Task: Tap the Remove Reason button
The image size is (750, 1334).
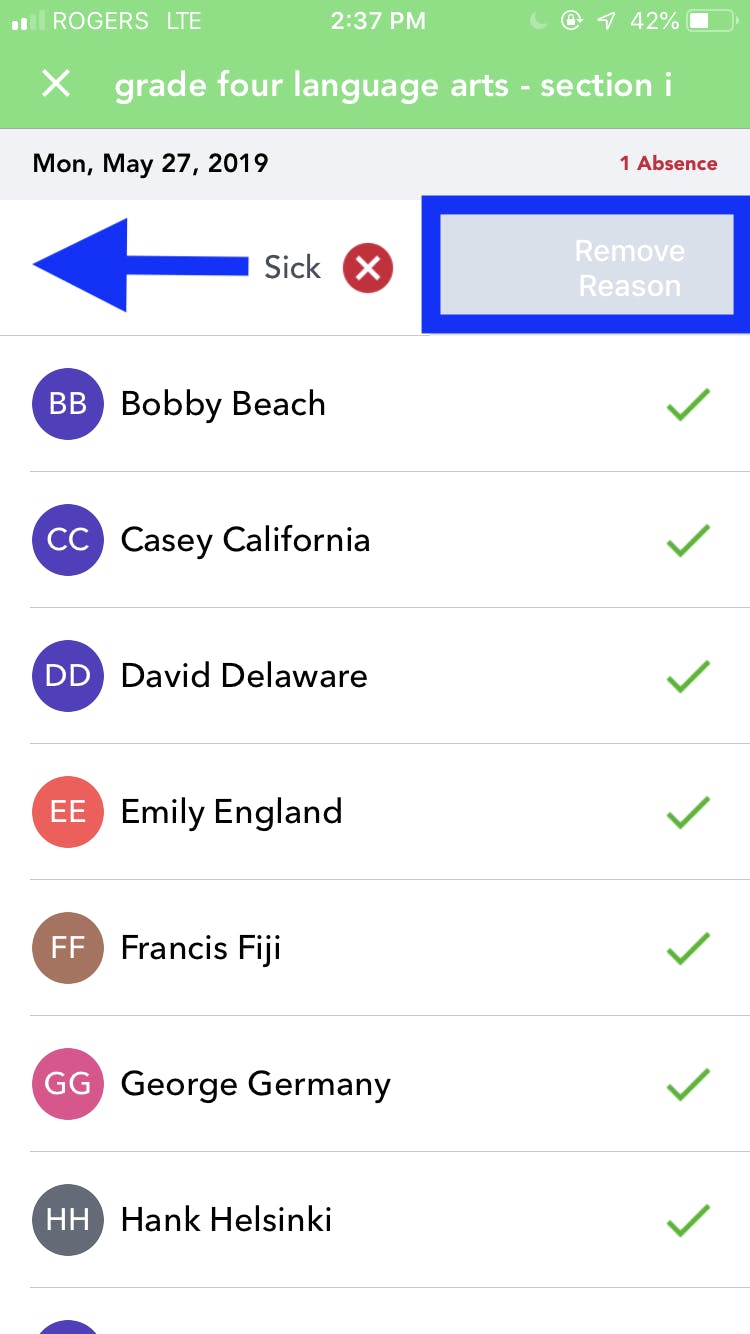Action: (x=587, y=265)
